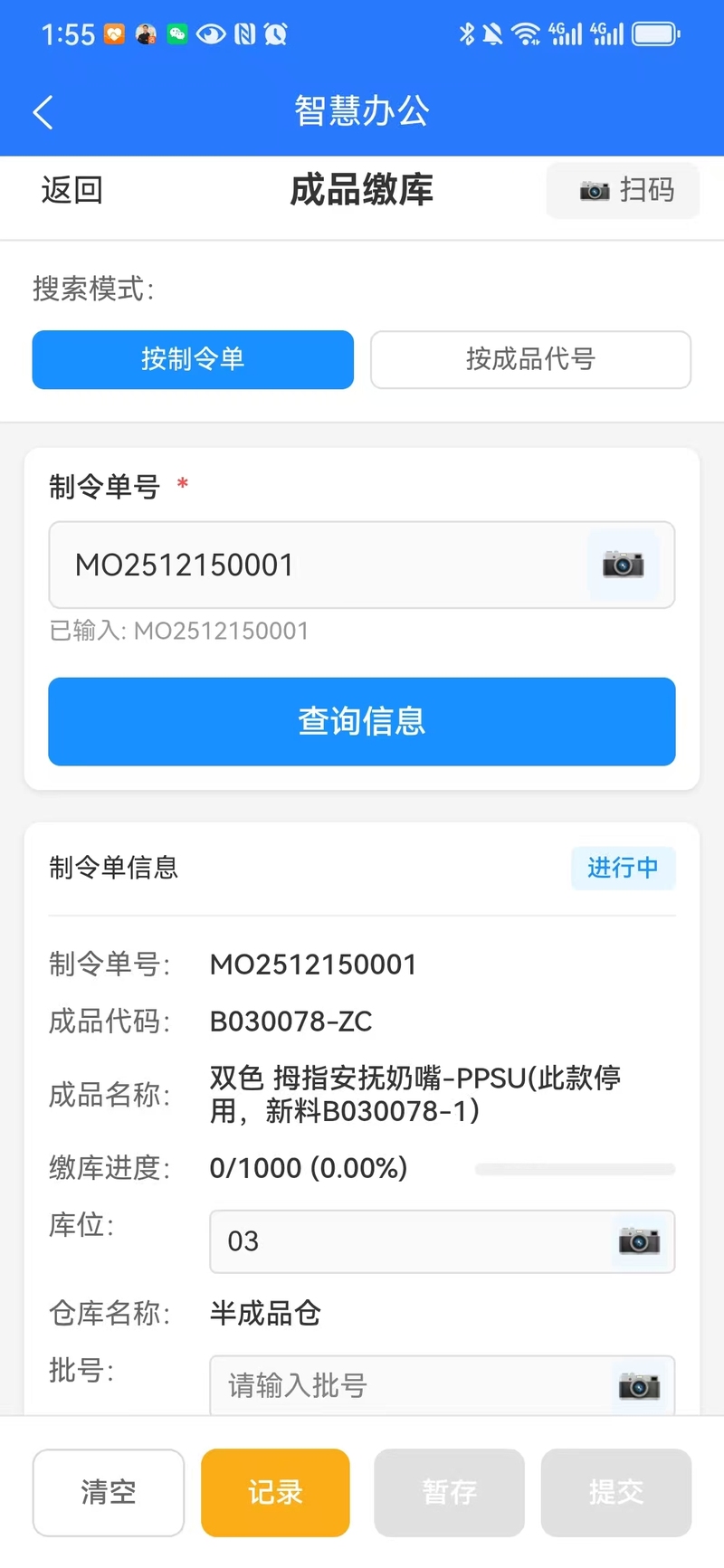Open 记录 records
The image size is (724, 1568).
tap(275, 1492)
